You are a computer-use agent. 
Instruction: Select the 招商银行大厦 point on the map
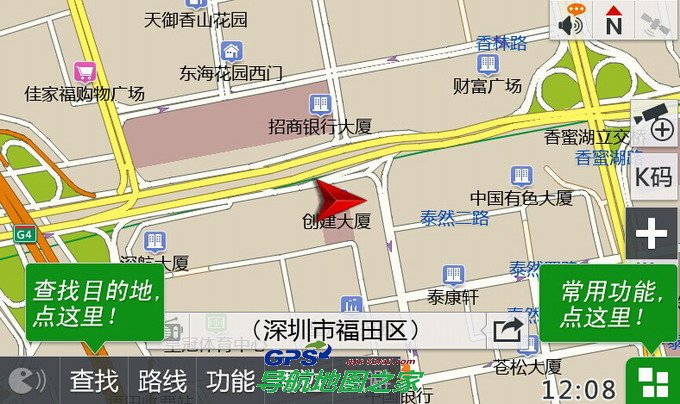tap(320, 104)
